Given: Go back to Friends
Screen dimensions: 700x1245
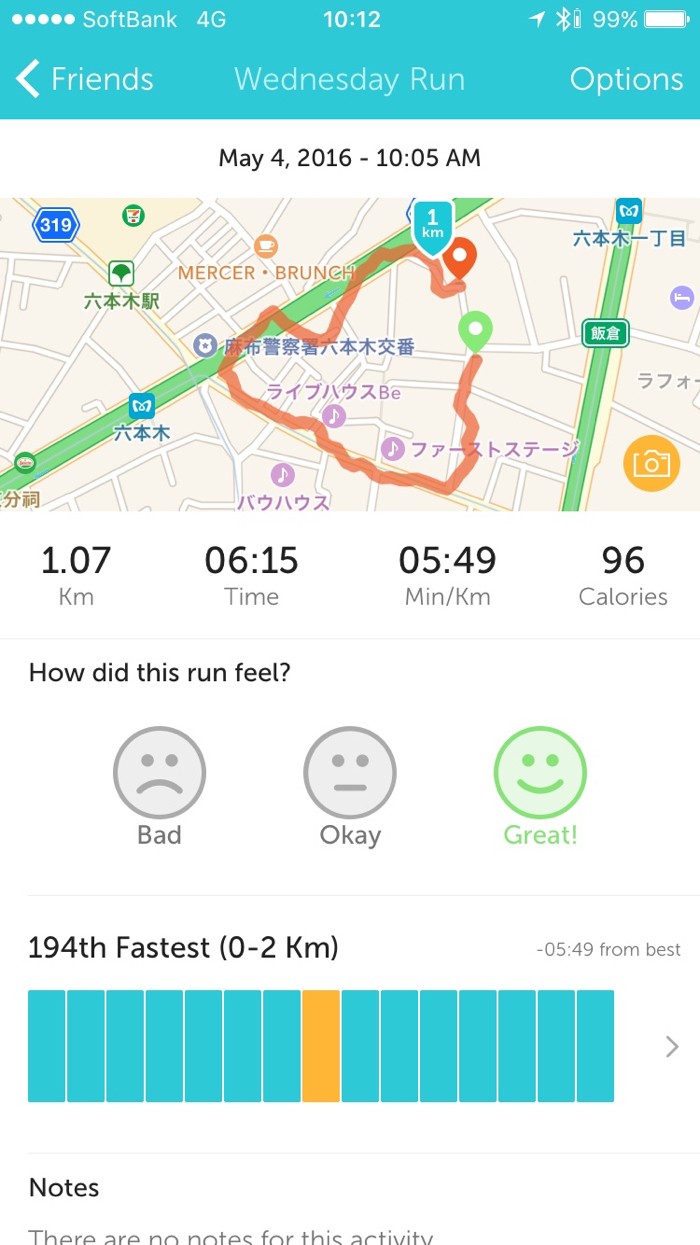Looking at the screenshot, I should [x=85, y=79].
